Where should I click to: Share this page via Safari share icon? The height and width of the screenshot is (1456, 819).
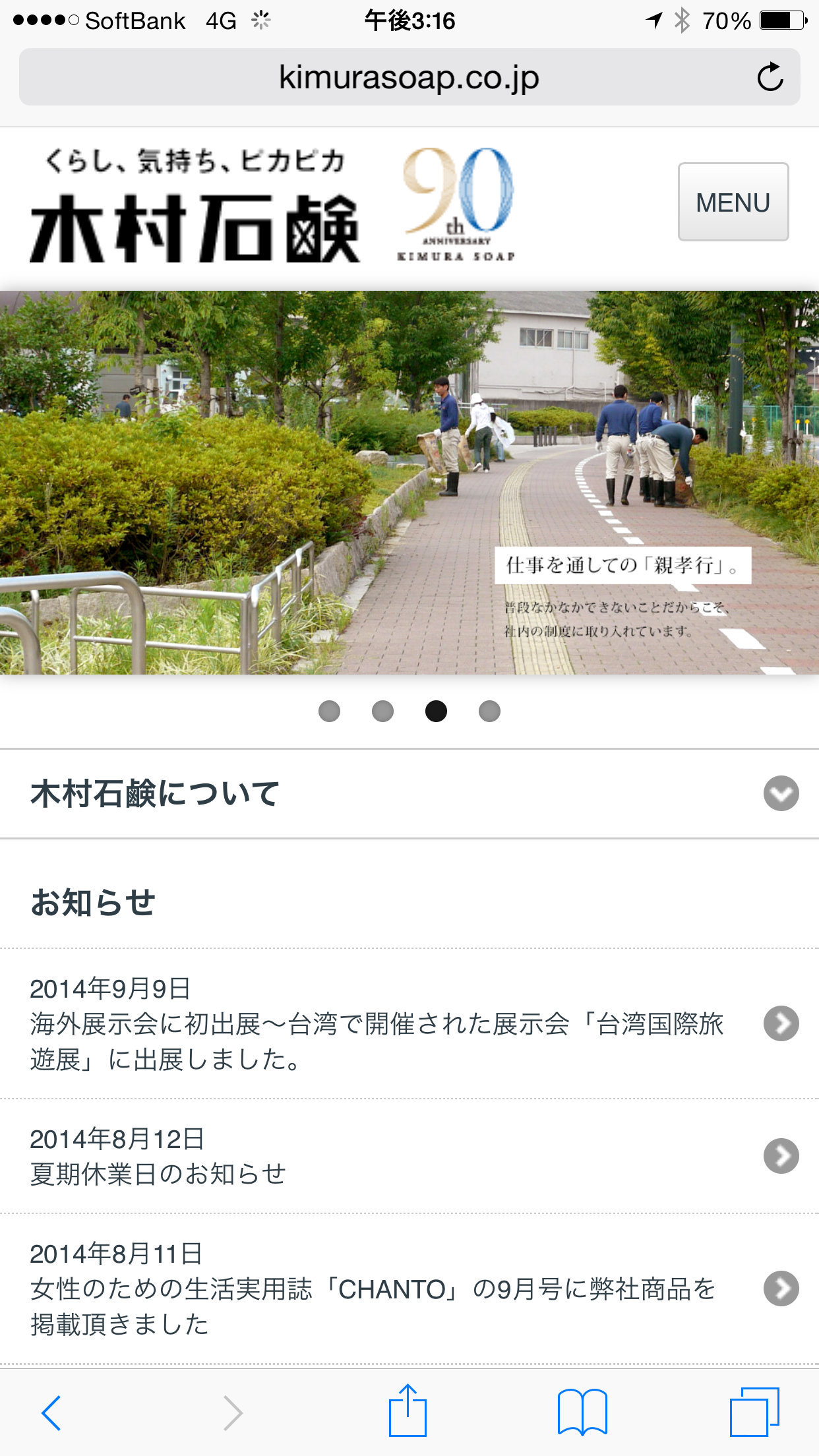[408, 1411]
